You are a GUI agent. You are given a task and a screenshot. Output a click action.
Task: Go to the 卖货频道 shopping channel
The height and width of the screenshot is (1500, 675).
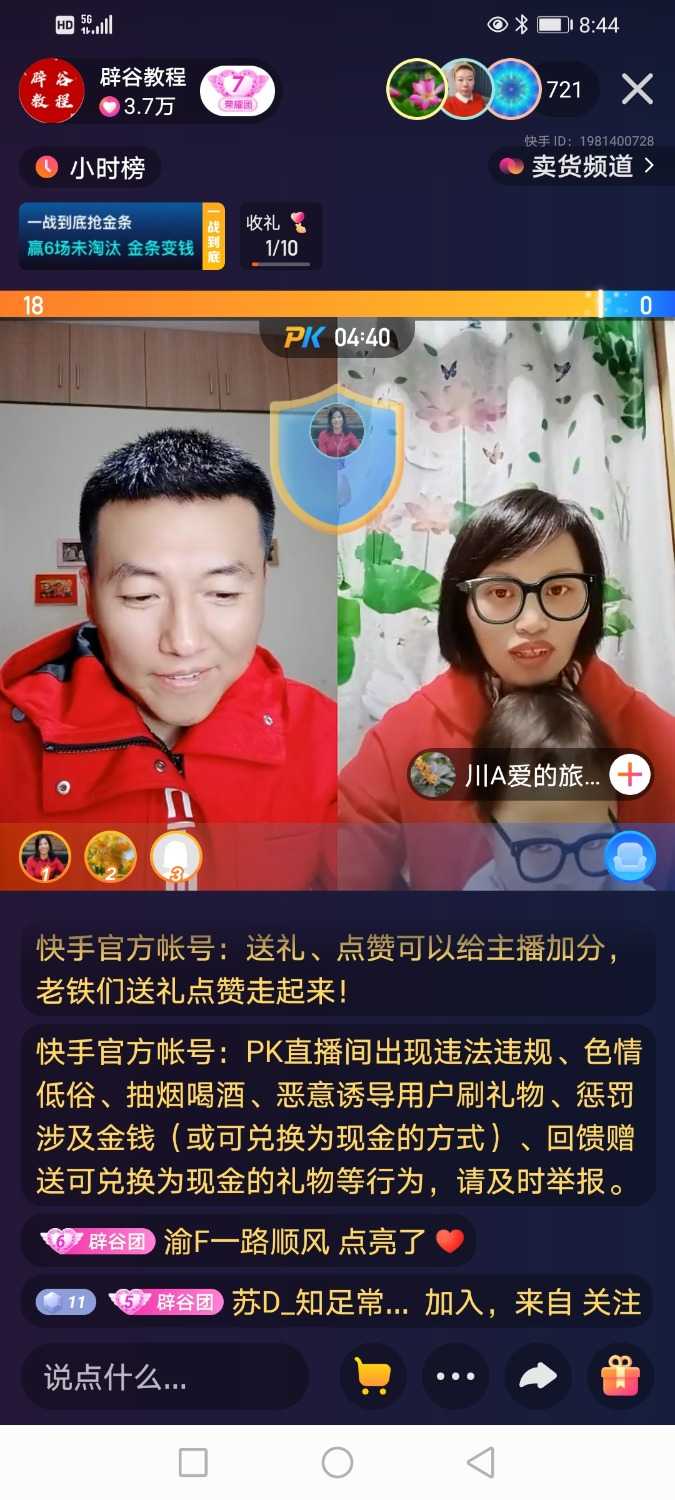(x=578, y=166)
